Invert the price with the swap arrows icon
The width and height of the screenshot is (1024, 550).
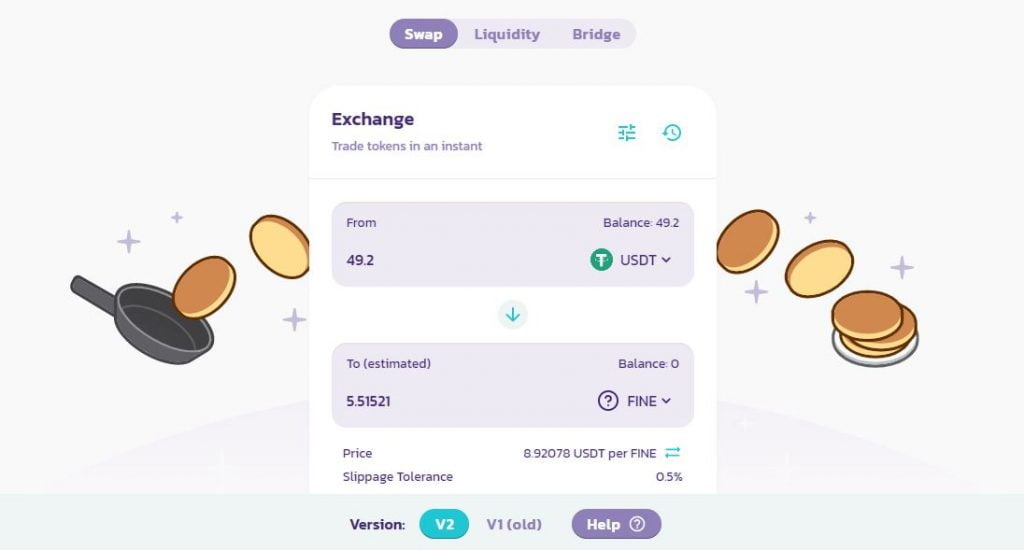click(x=672, y=453)
